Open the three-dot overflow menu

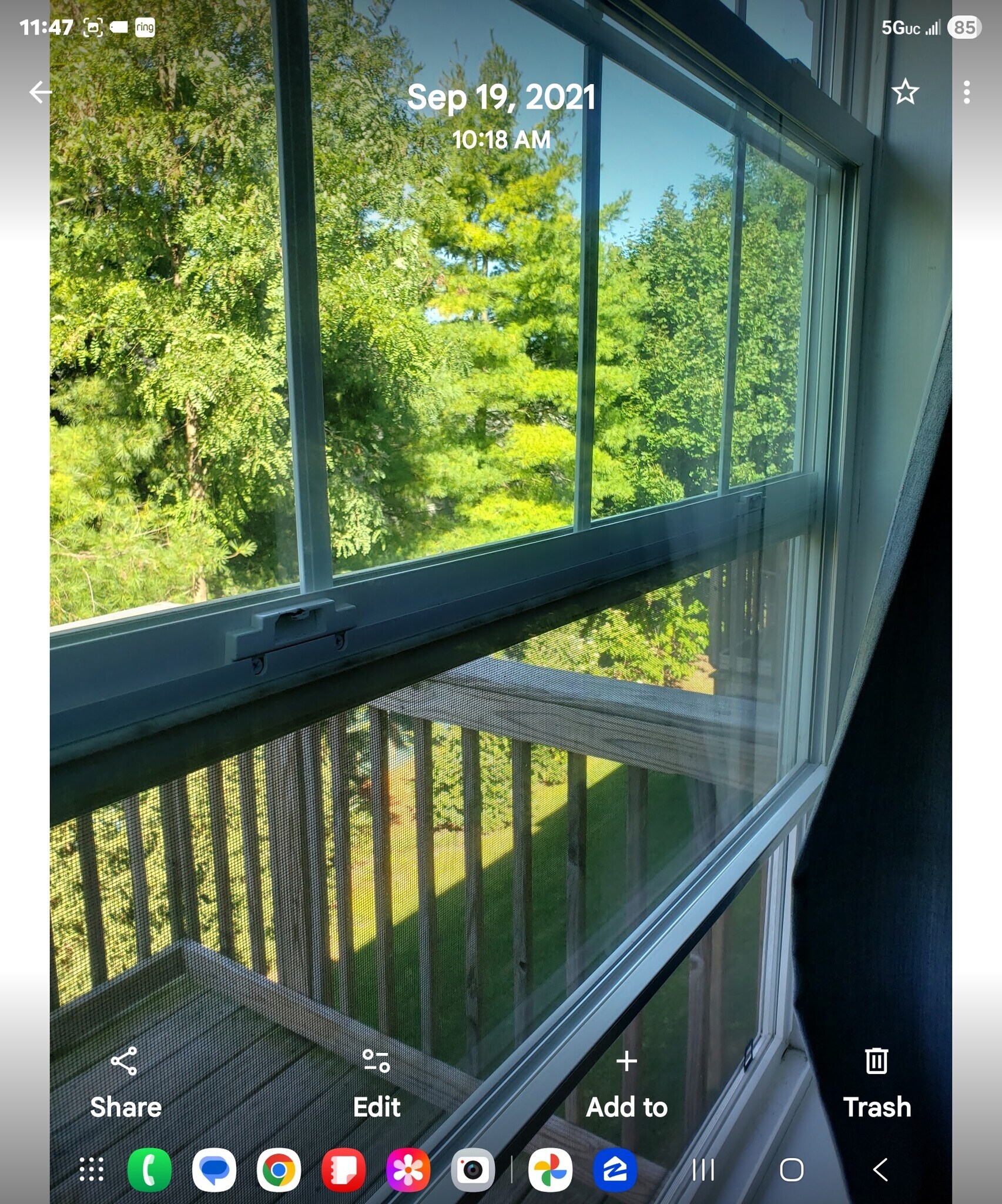click(x=966, y=92)
